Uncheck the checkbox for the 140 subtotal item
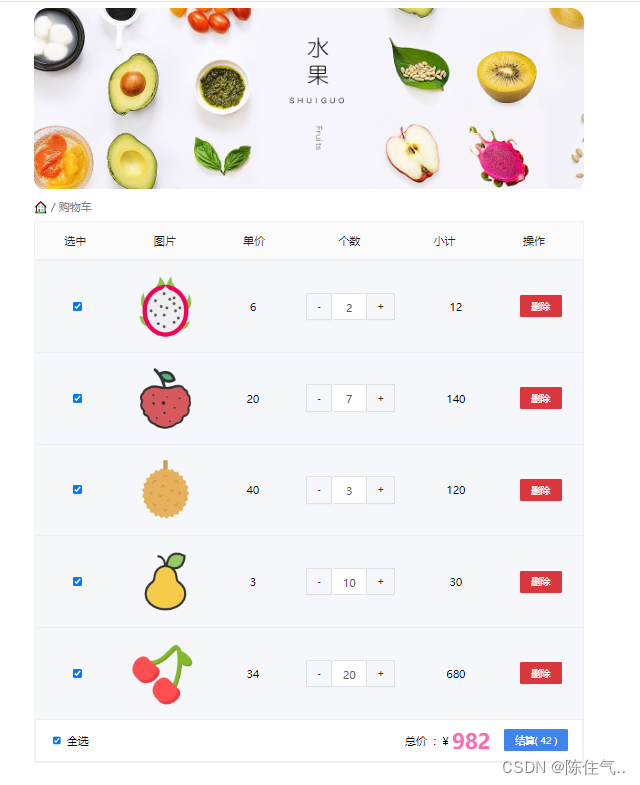640x785 pixels. point(77,399)
